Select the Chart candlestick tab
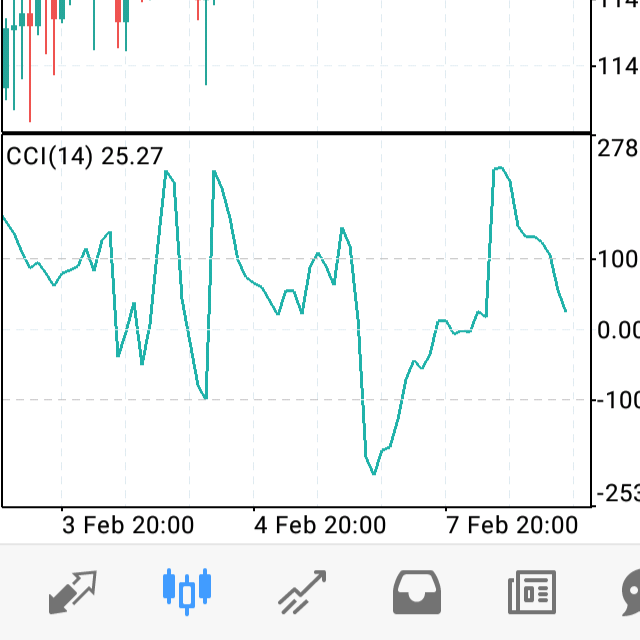The height and width of the screenshot is (640, 640). click(x=187, y=592)
